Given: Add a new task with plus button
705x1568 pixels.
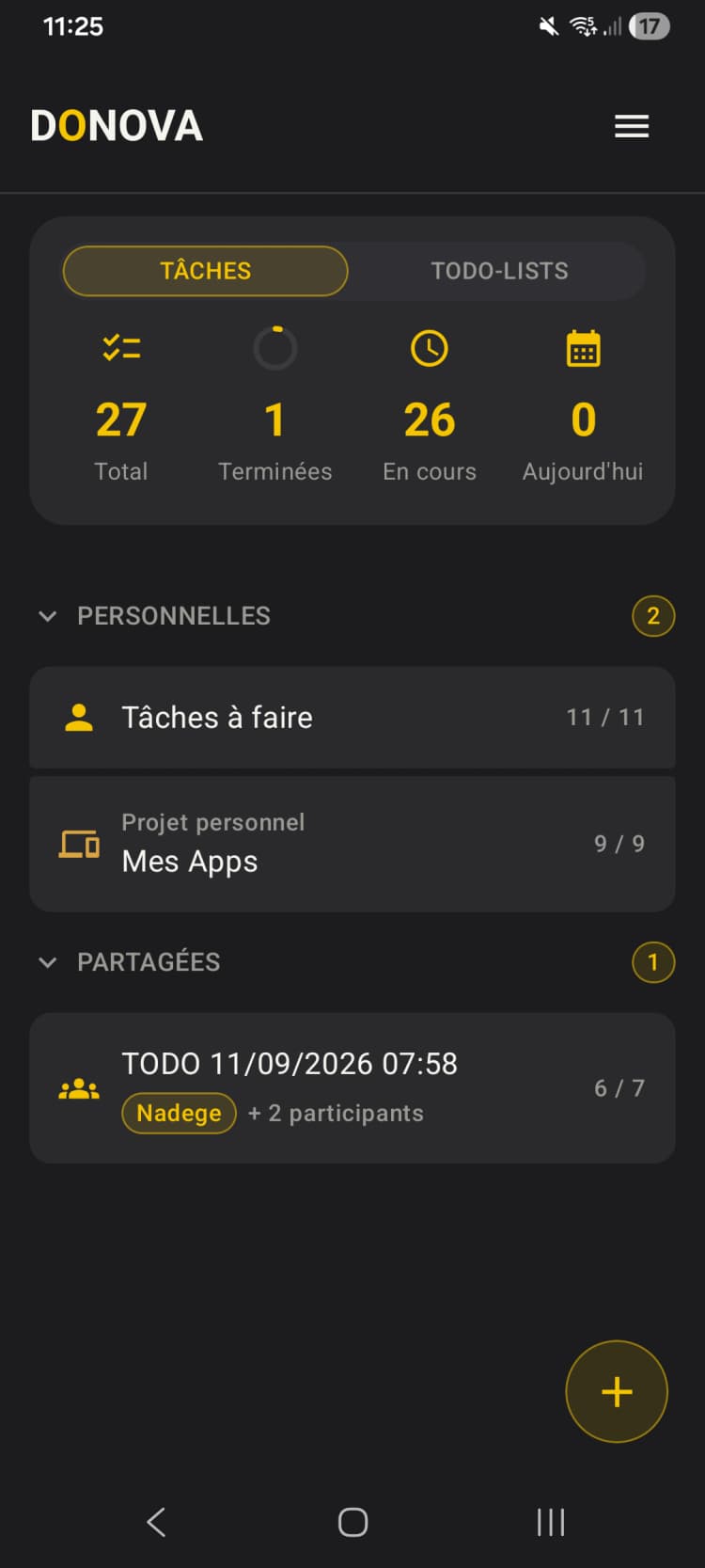Looking at the screenshot, I should [617, 1391].
